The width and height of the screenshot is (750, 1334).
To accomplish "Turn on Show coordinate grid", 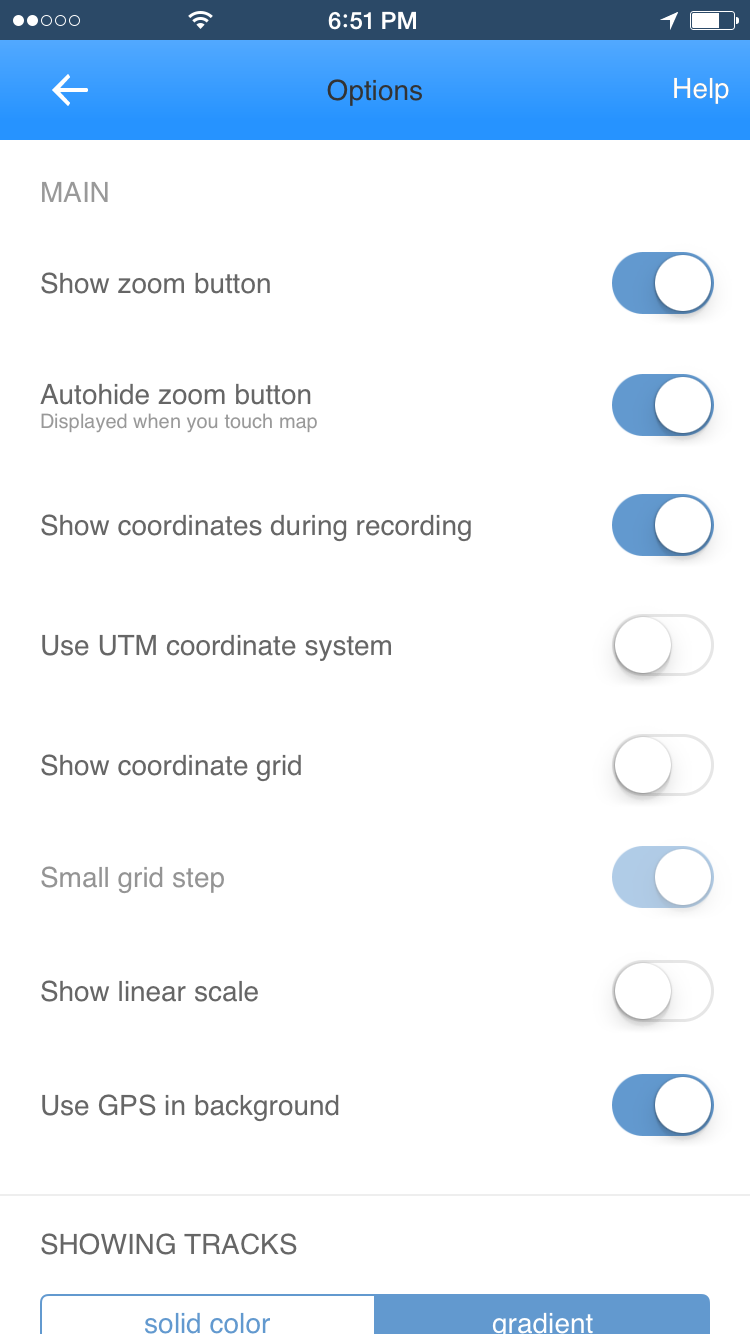I will (x=662, y=765).
